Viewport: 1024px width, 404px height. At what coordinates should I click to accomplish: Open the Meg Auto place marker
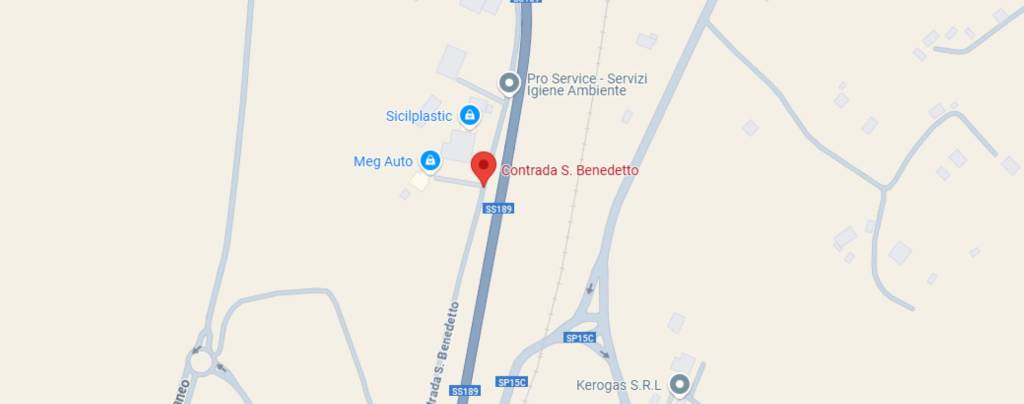click(430, 160)
